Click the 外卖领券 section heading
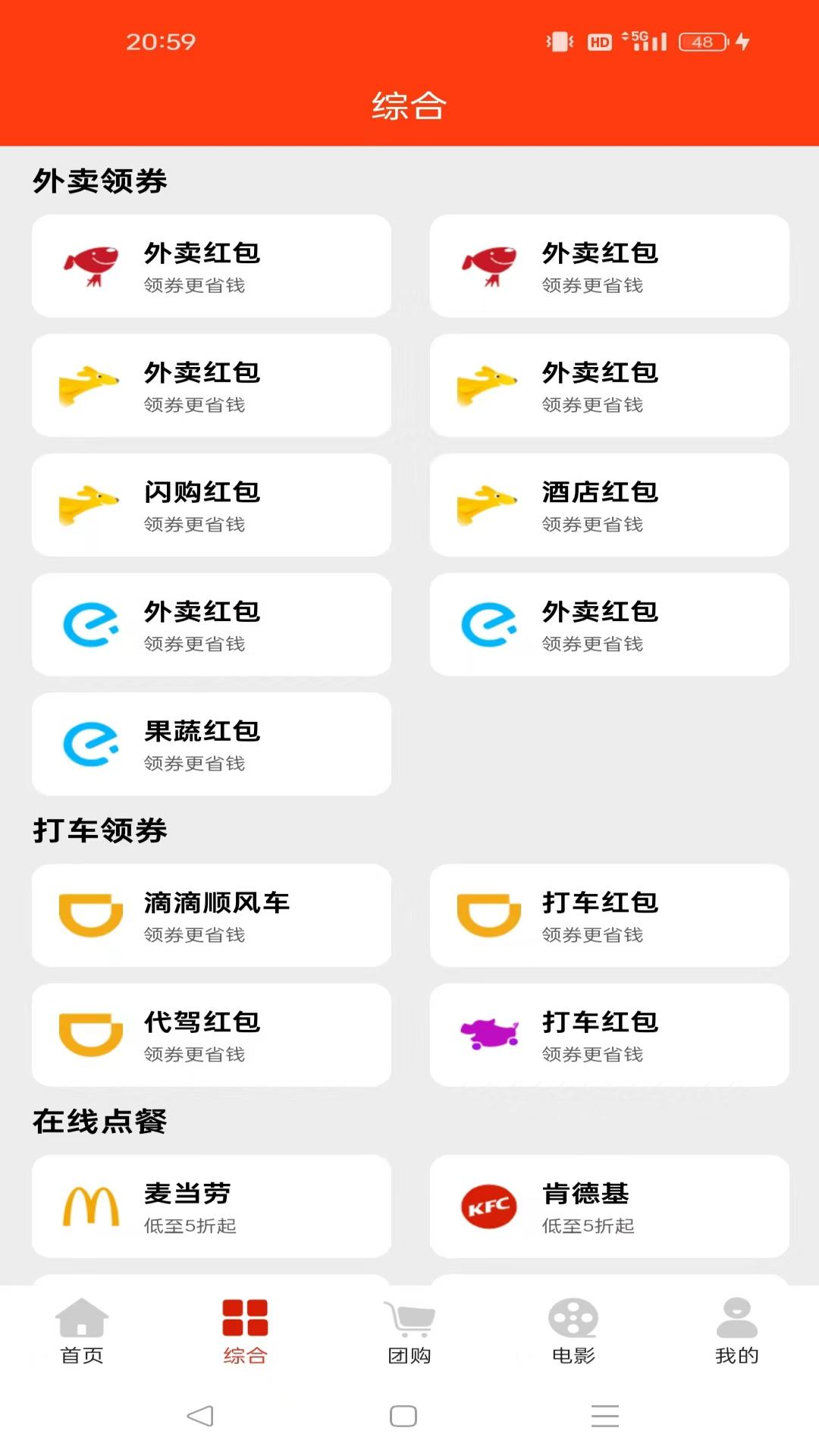The width and height of the screenshot is (819, 1456). (x=97, y=180)
